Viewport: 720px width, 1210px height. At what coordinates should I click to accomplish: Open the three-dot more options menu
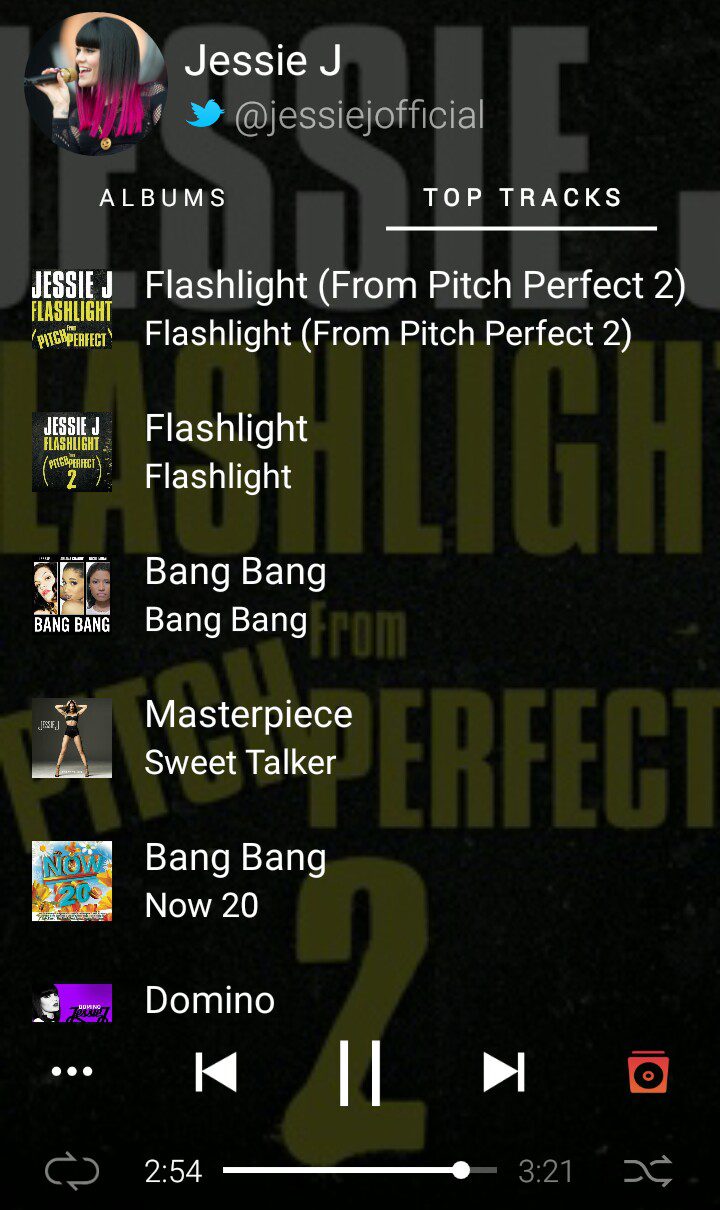point(72,1072)
